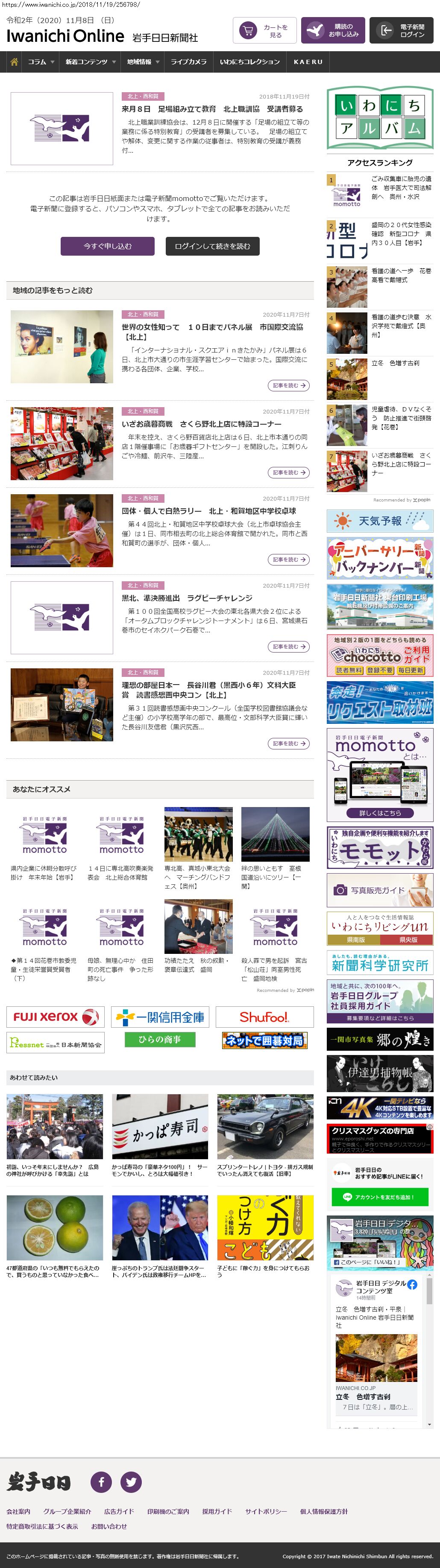Open 会社案内 footer link
Image resolution: width=440 pixels, height=1568 pixels.
pyautogui.click(x=18, y=1511)
